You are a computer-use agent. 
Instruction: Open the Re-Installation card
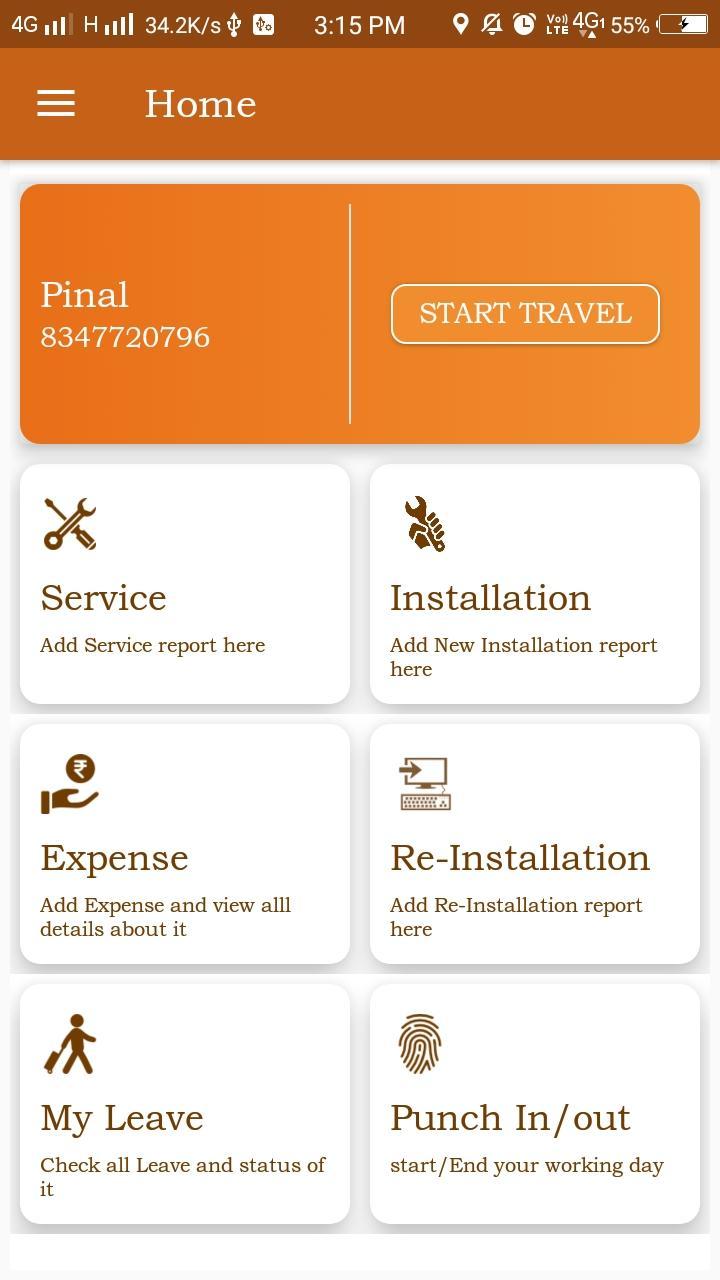click(x=535, y=844)
